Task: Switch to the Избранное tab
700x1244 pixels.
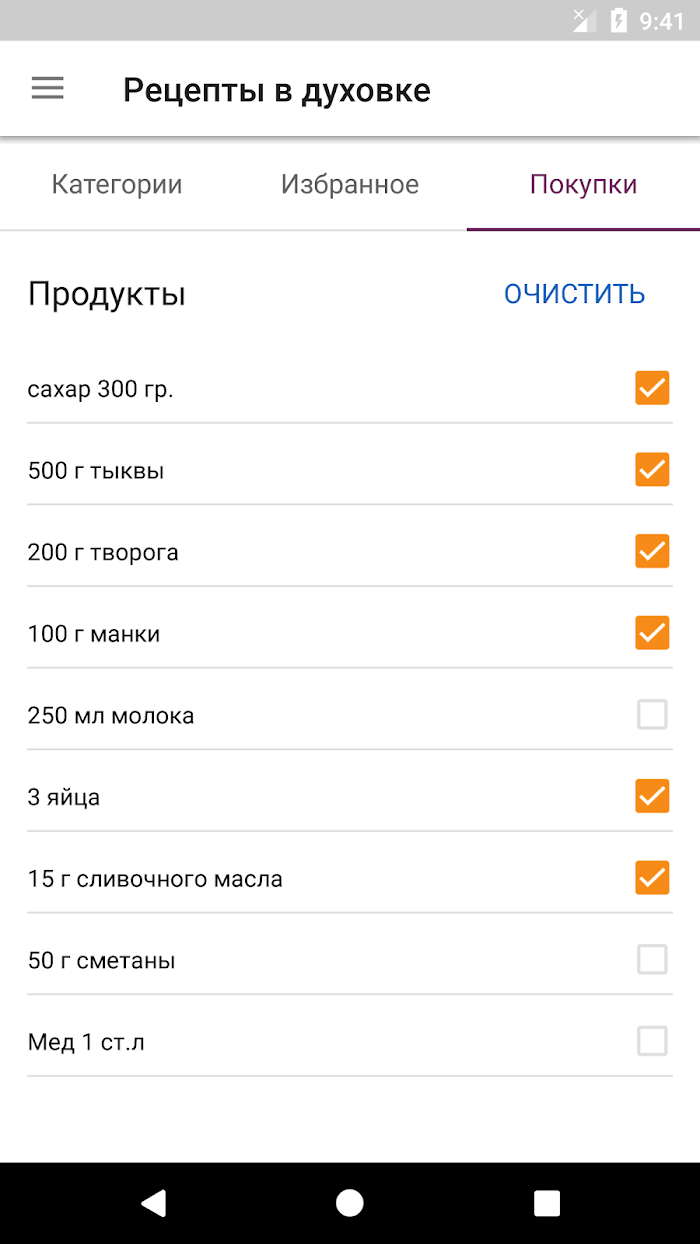Action: pyautogui.click(x=350, y=184)
